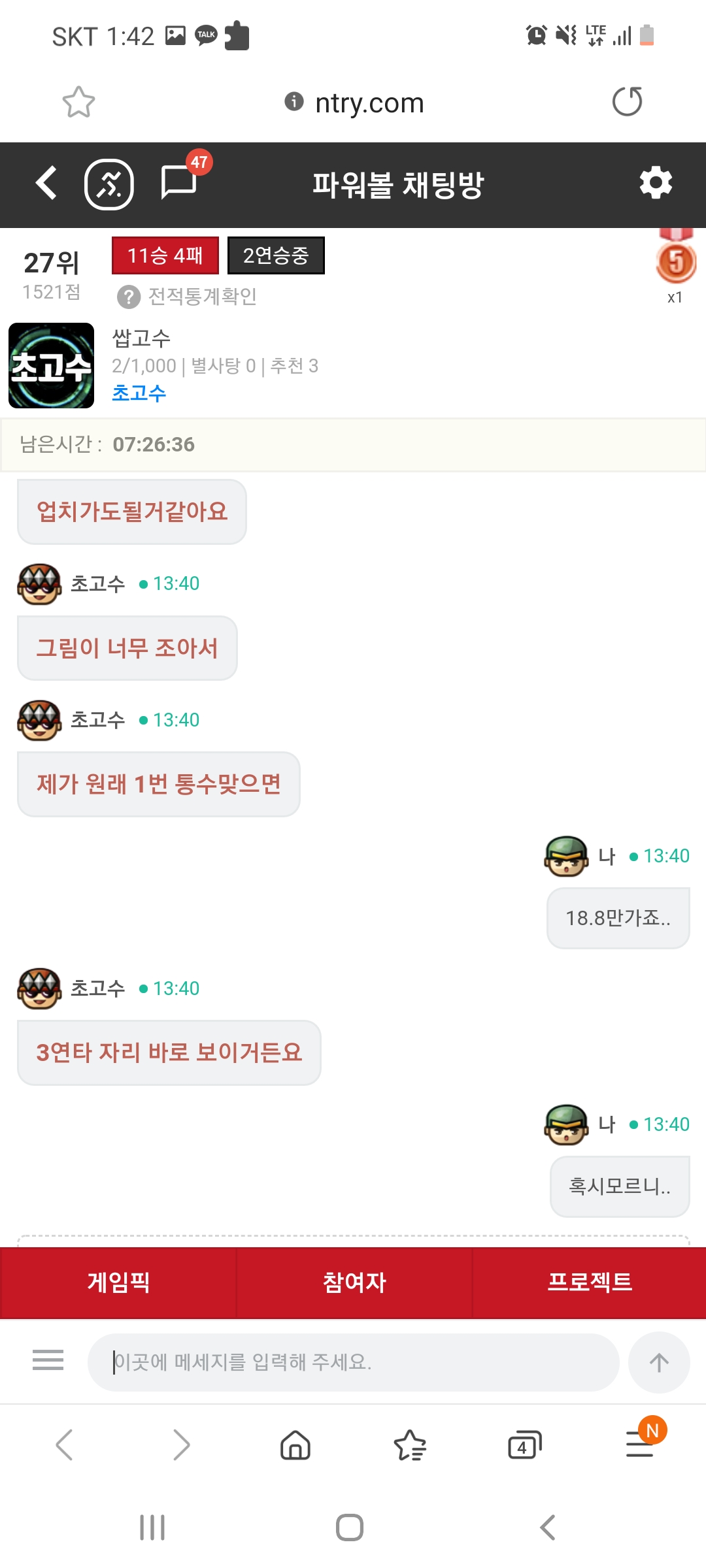Open the hamburger menu beside message field
Screen dimensions: 706x1568
(48, 1360)
